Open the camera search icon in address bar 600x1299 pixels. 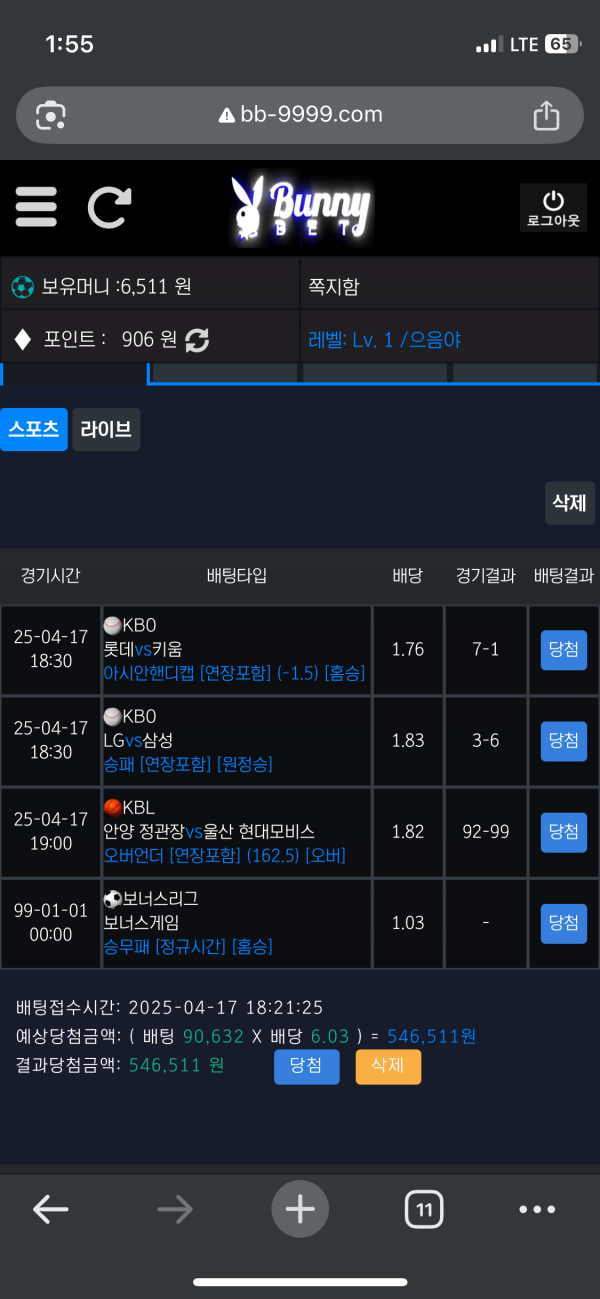50,115
